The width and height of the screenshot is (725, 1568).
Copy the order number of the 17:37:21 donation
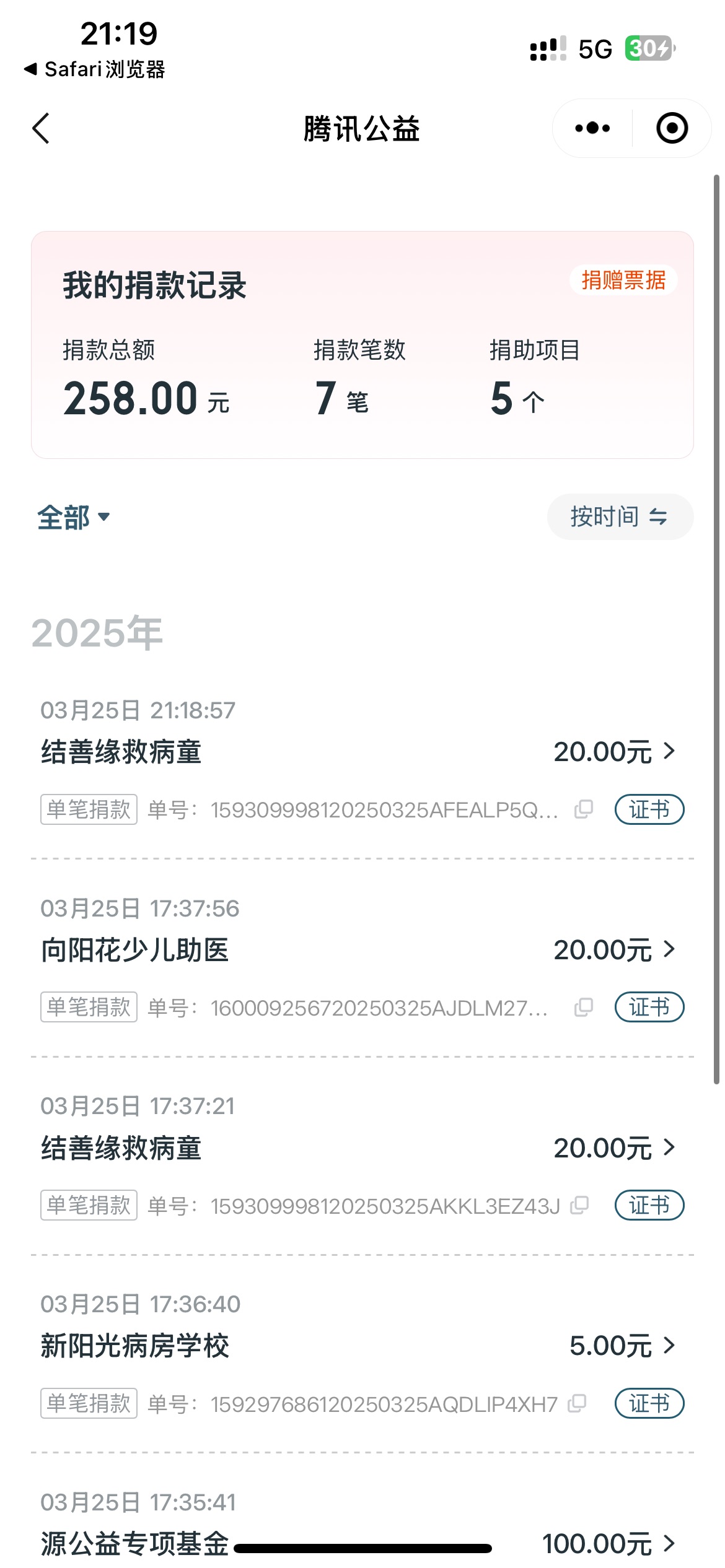[579, 1205]
